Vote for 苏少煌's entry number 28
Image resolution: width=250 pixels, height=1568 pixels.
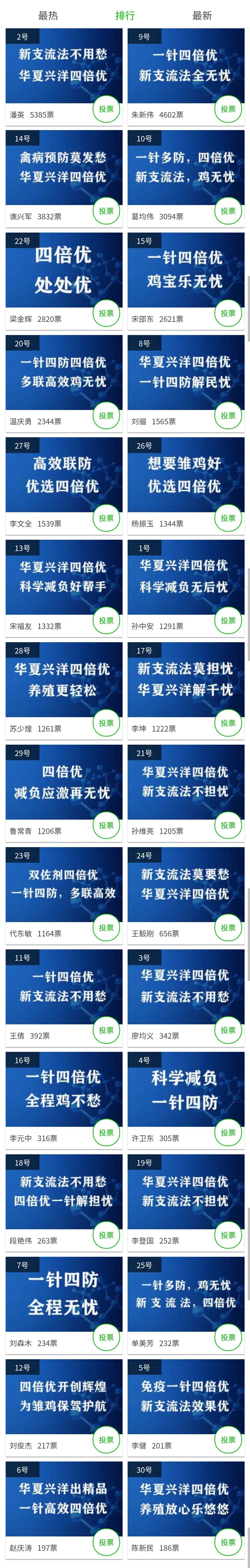click(106, 723)
